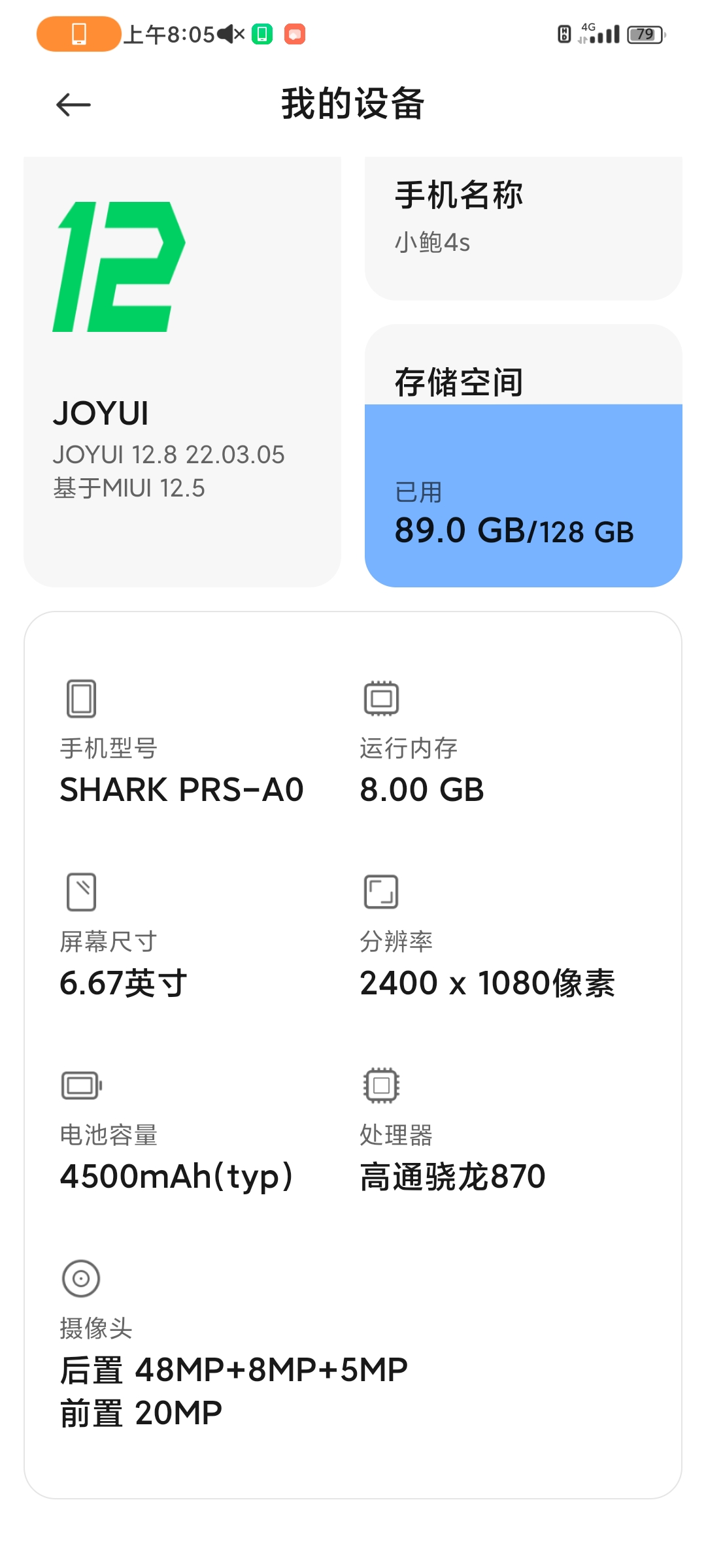Open the 存储空间 storage card
Viewport: 706px width, 1568px height.
click(x=524, y=455)
